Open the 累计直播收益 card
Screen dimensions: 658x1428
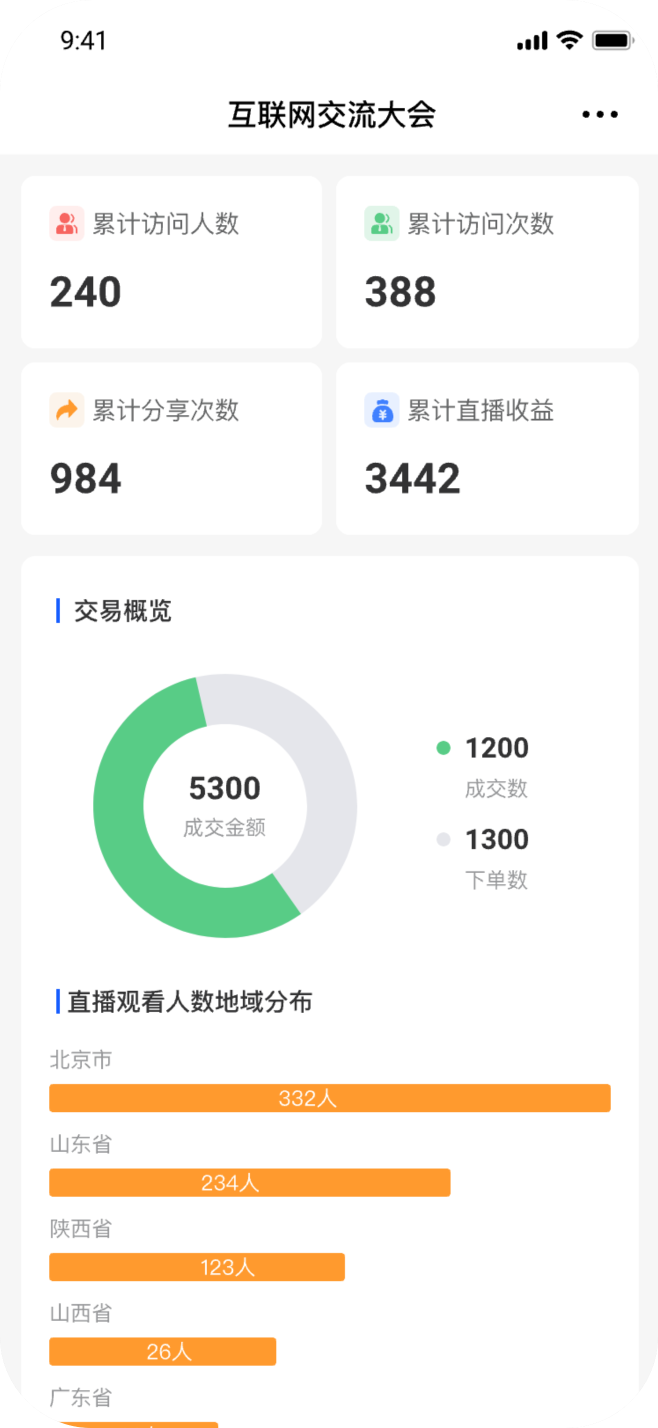487,449
